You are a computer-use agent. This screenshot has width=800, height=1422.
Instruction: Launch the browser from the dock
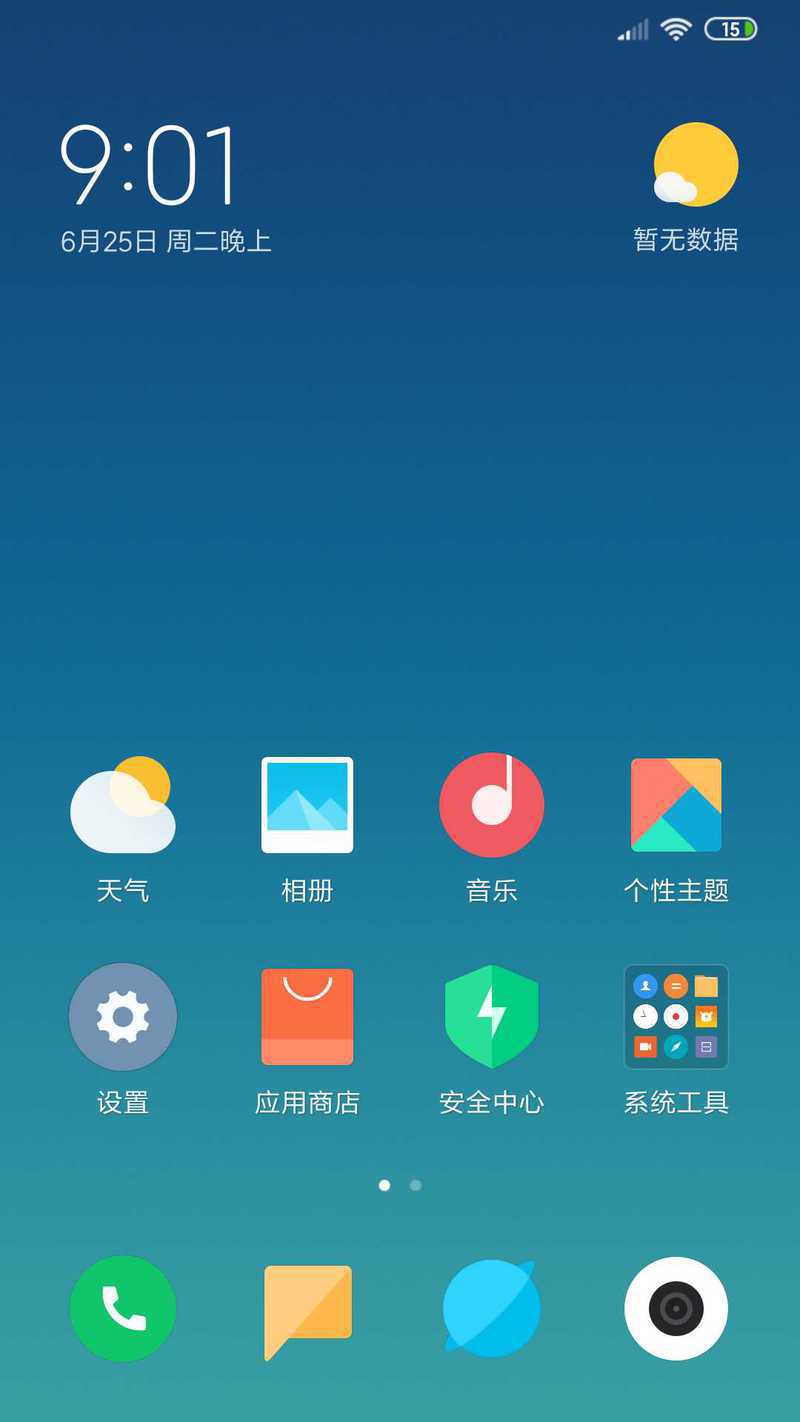click(x=491, y=1309)
